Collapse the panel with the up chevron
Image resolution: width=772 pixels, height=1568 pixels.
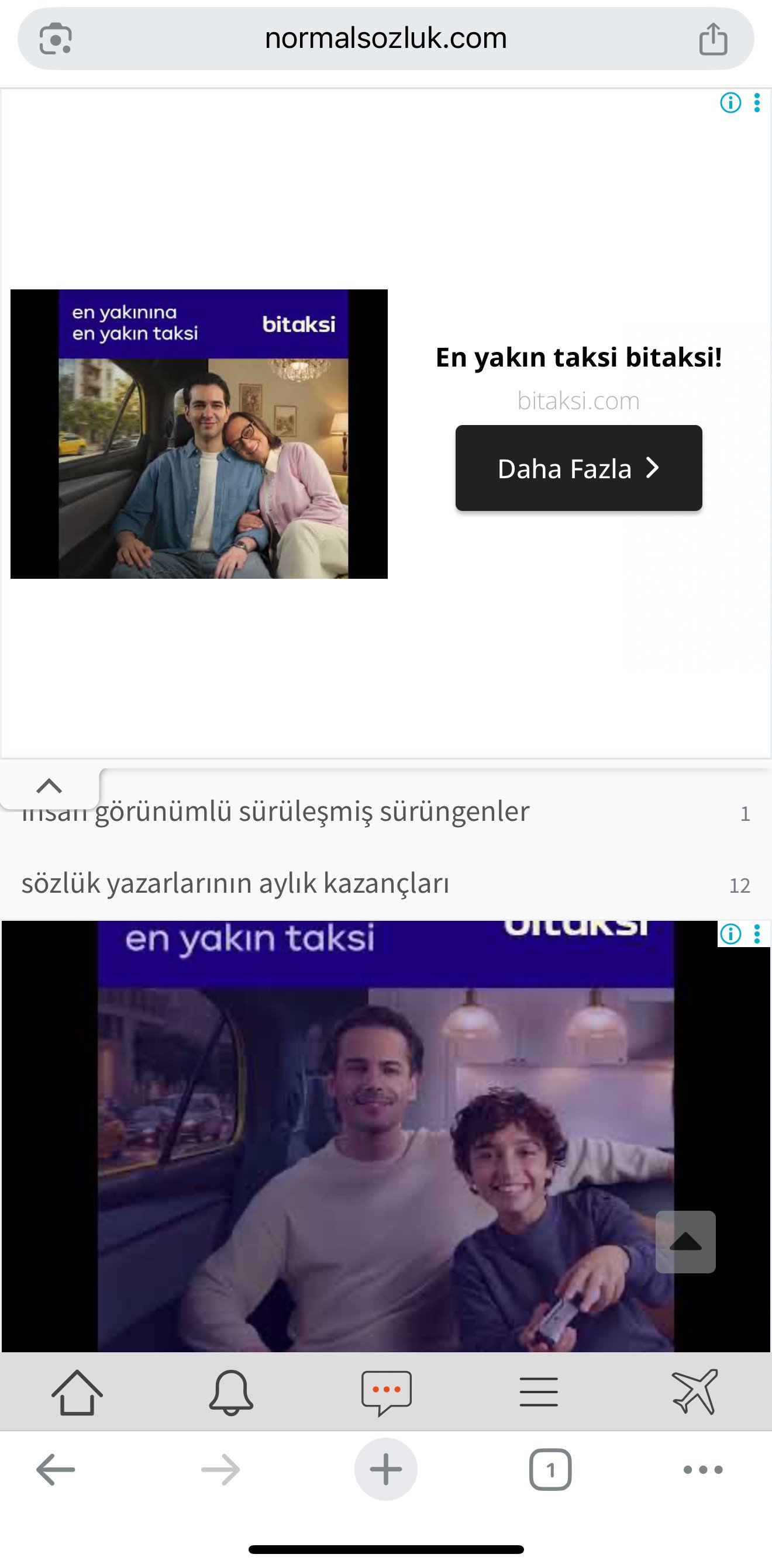49,786
